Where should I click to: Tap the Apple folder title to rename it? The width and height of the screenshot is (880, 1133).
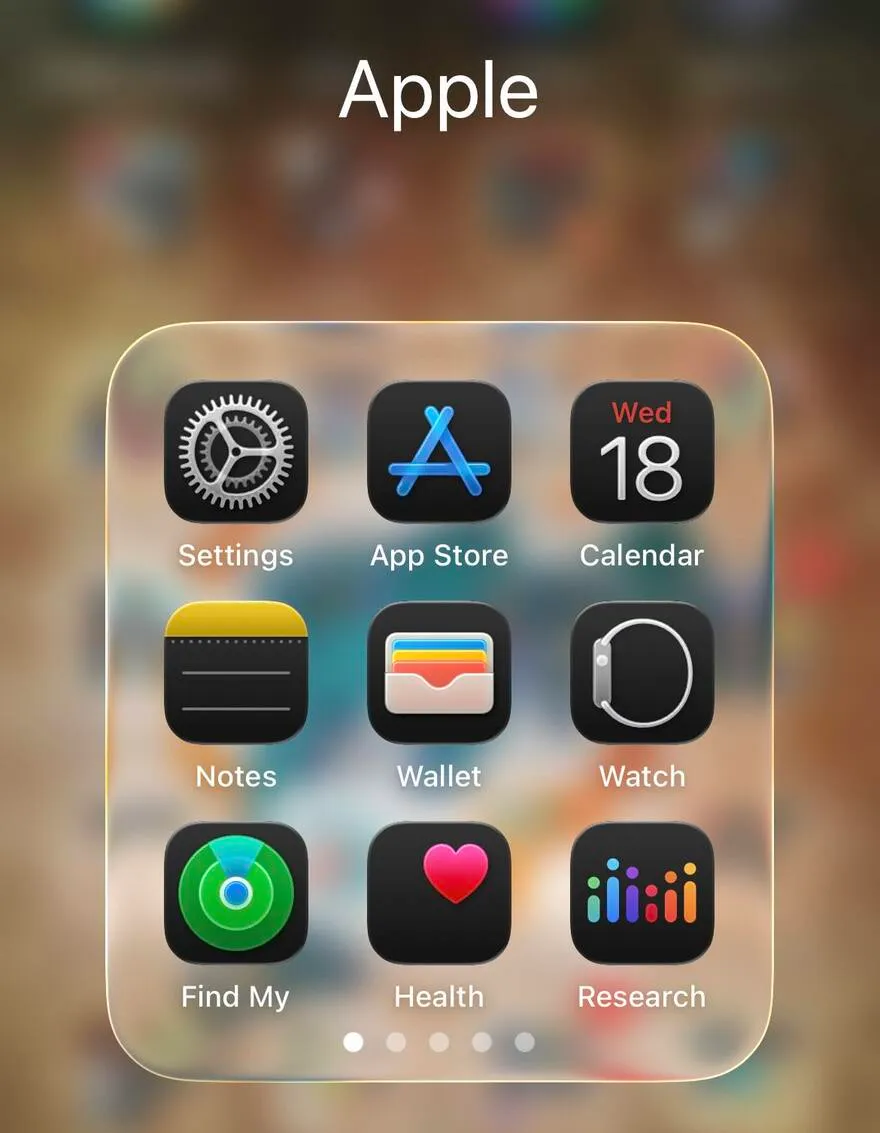click(x=438, y=91)
